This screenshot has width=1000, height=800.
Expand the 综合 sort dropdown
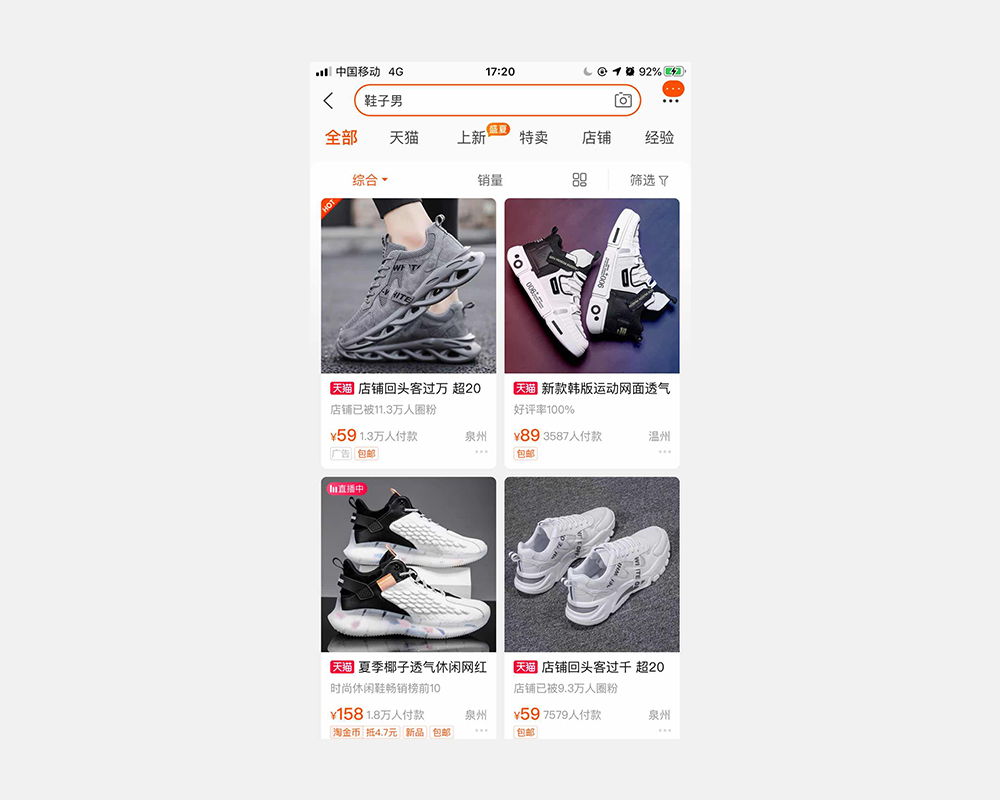click(370, 181)
